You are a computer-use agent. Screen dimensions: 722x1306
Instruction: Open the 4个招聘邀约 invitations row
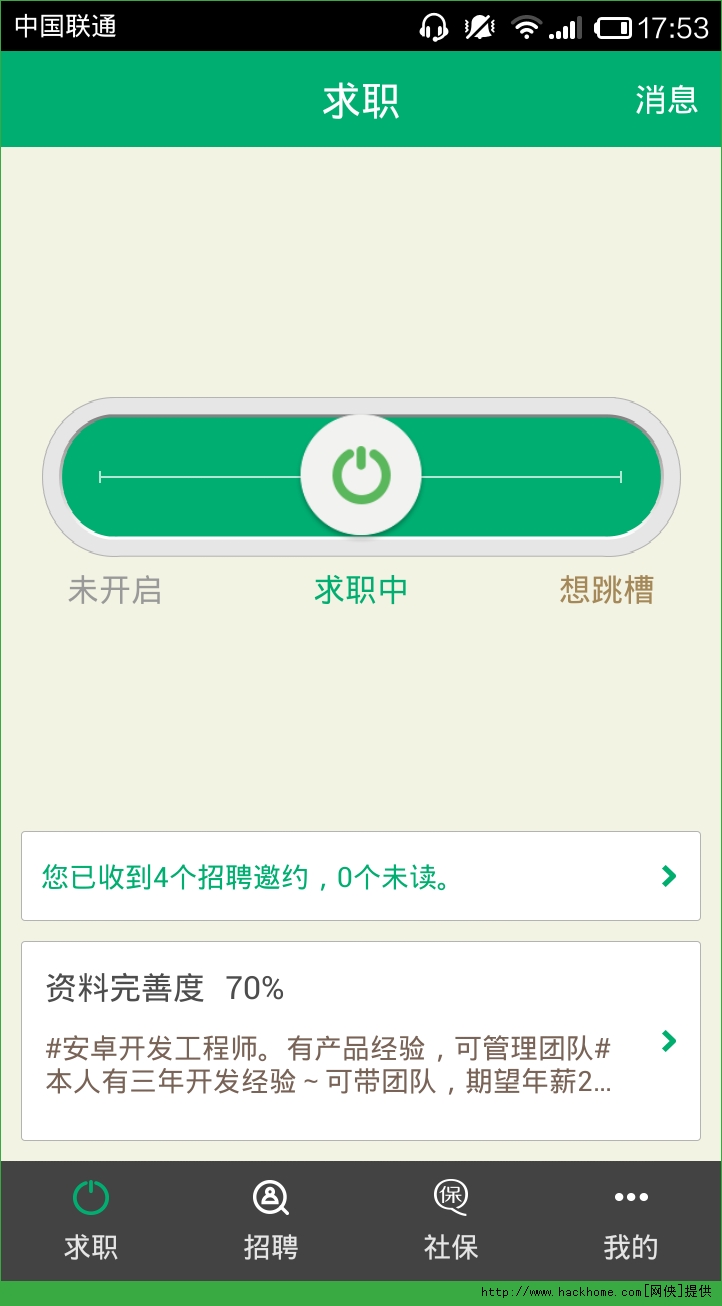tap(361, 877)
